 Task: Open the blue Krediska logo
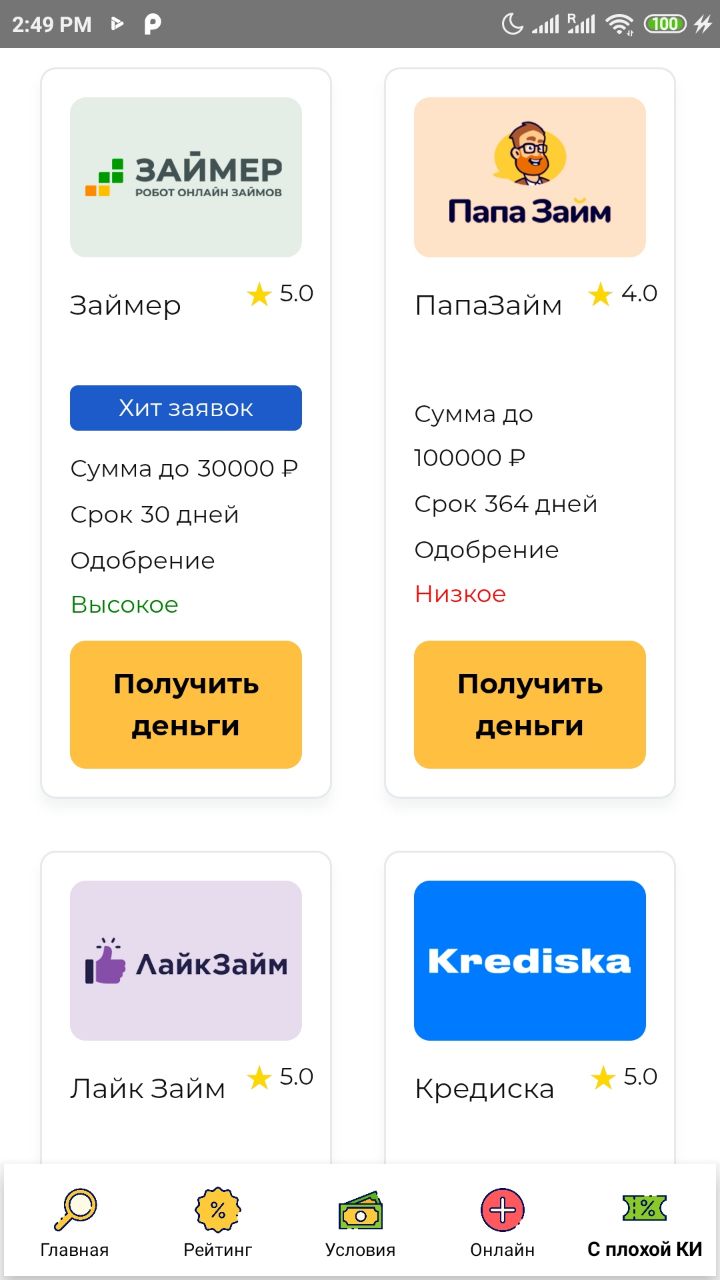[x=529, y=960]
